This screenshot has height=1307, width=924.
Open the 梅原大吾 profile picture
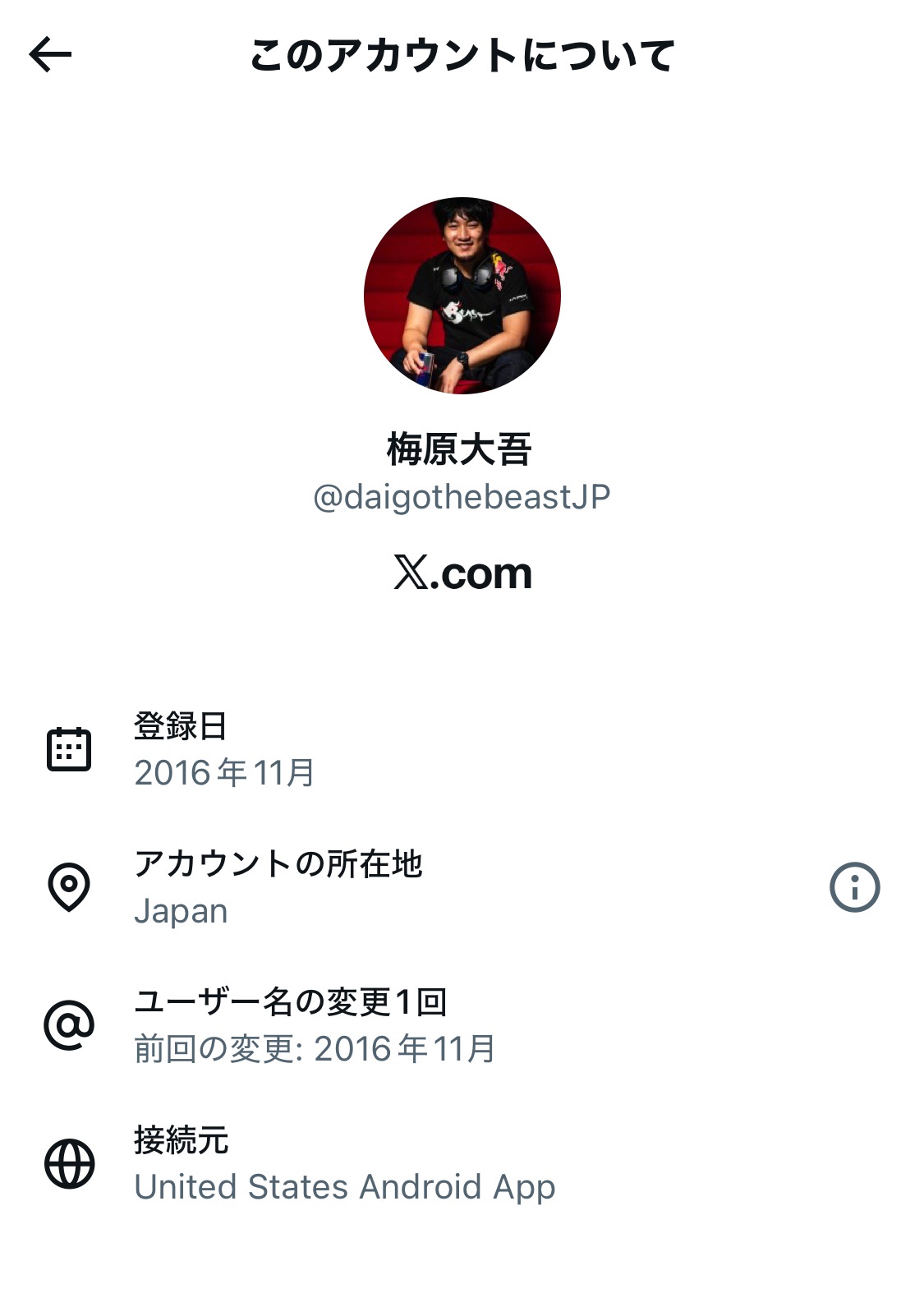(x=462, y=296)
